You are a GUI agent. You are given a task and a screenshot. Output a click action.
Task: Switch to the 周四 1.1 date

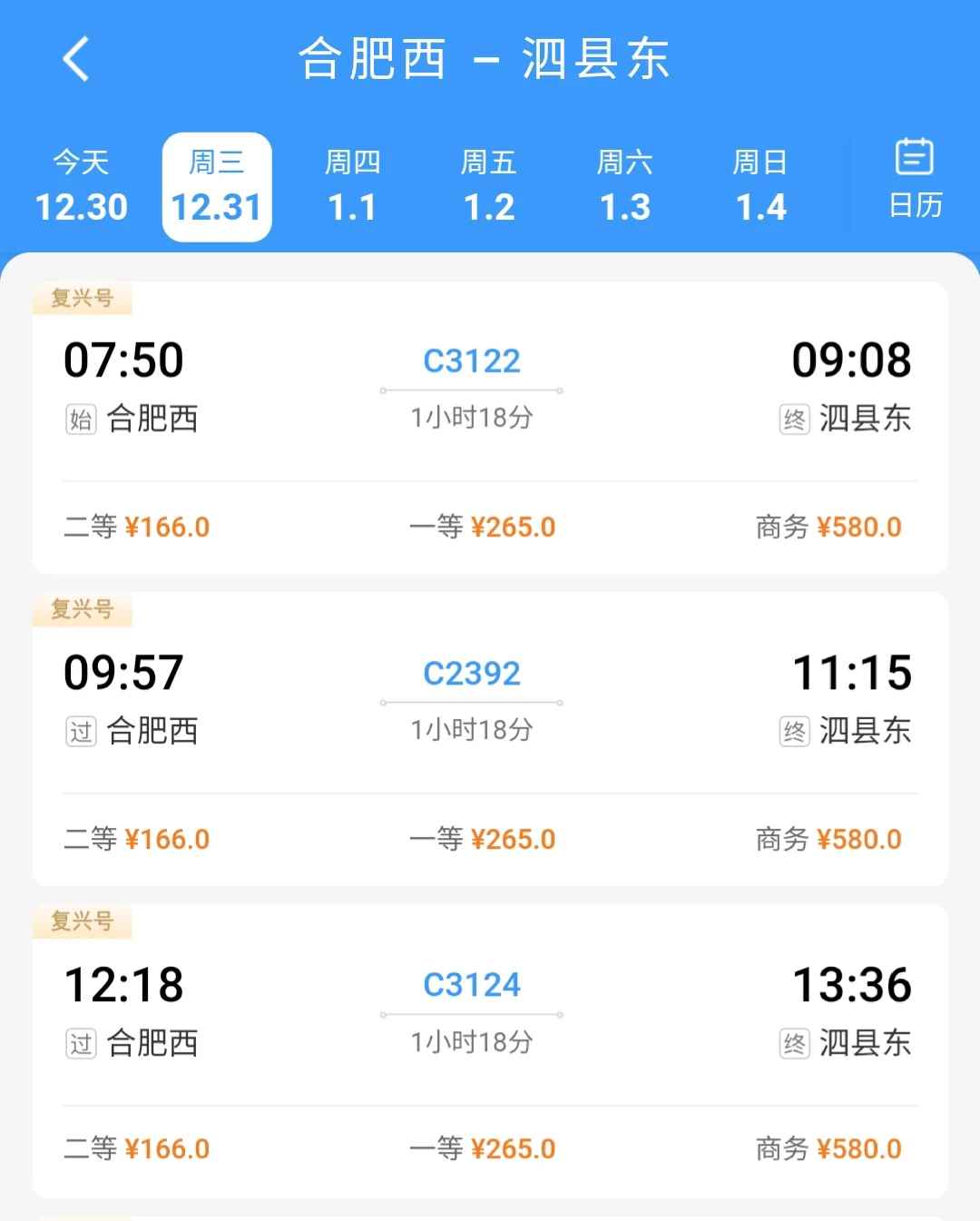(352, 187)
